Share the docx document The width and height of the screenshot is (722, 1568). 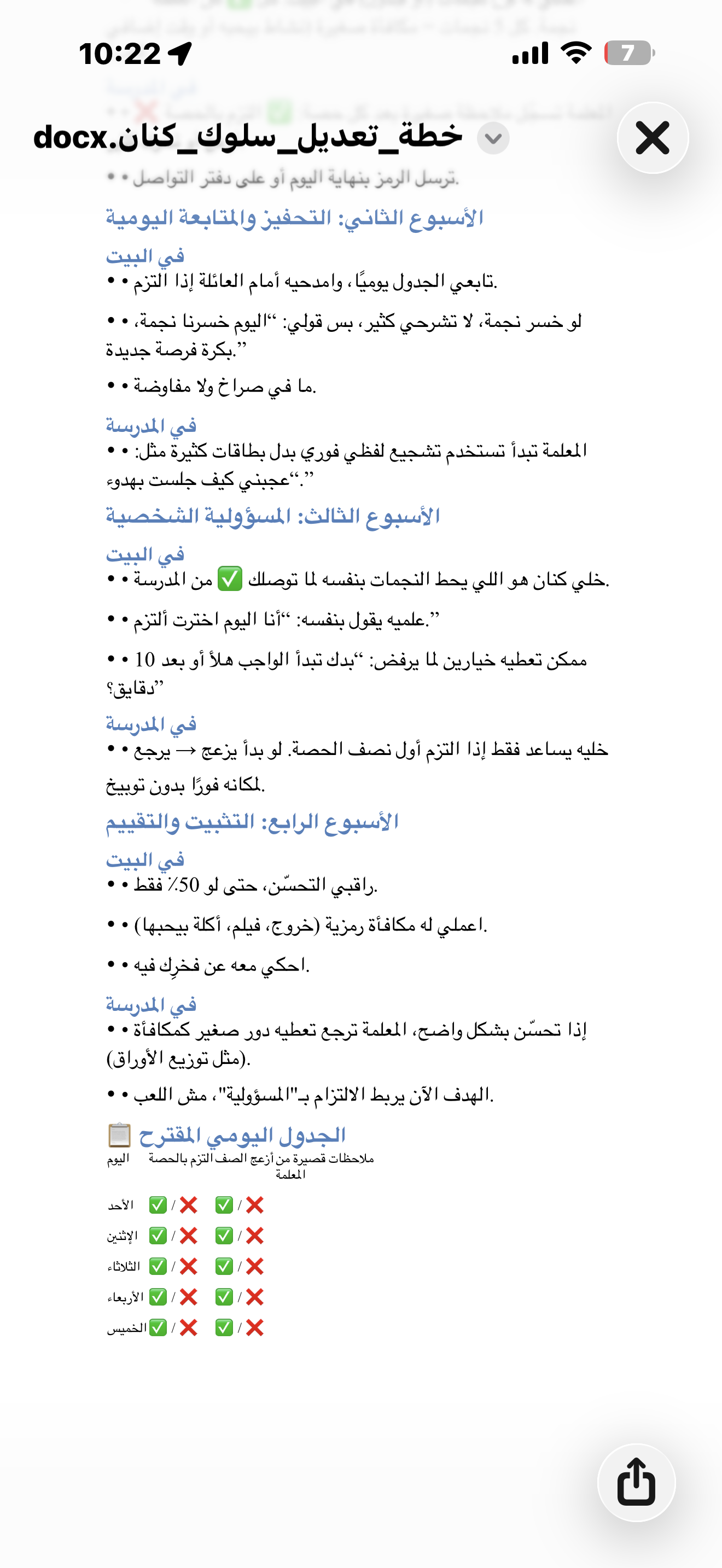[636, 1482]
